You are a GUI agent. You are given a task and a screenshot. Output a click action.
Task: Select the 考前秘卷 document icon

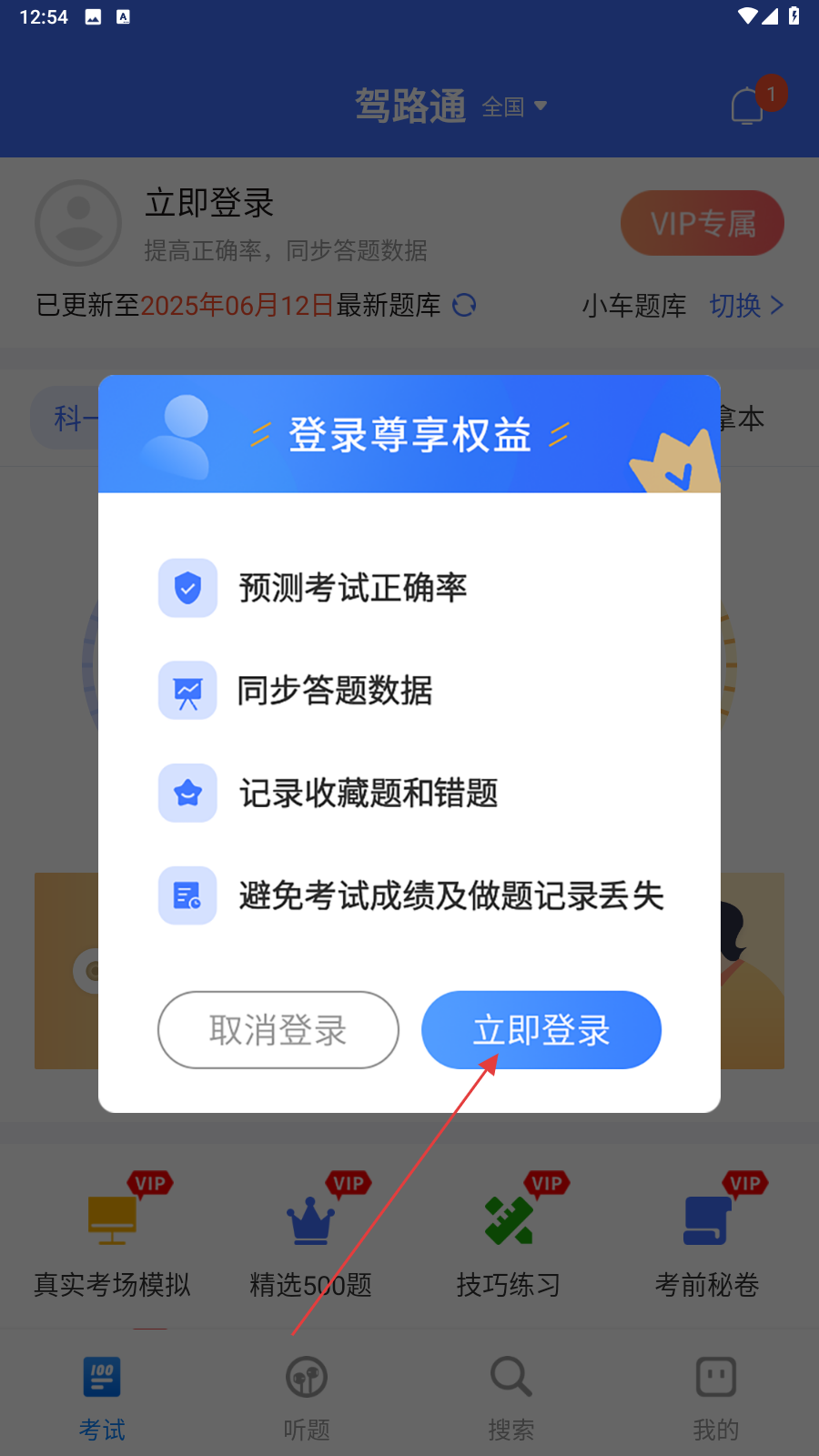point(706,1219)
